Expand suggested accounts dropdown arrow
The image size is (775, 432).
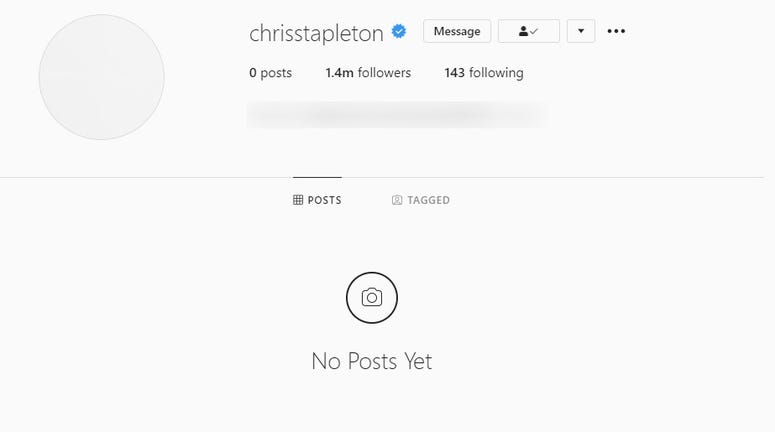581,31
